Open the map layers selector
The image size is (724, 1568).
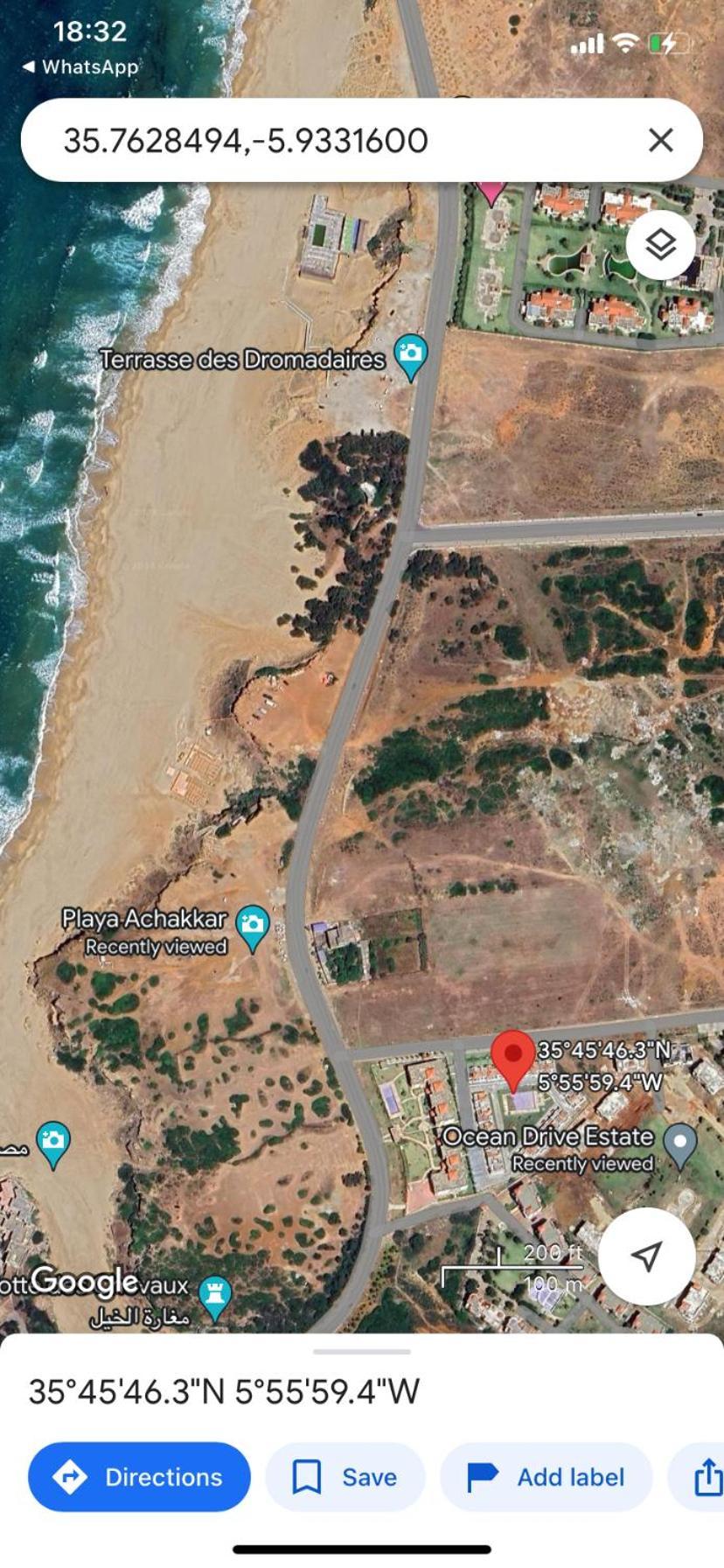pos(661,245)
